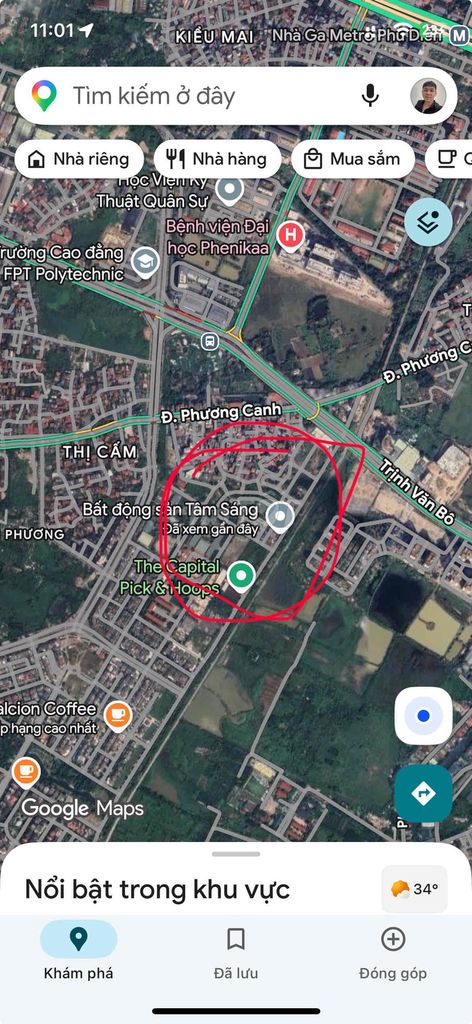Center map on my current location
The width and height of the screenshot is (472, 1024).
pyautogui.click(x=423, y=716)
